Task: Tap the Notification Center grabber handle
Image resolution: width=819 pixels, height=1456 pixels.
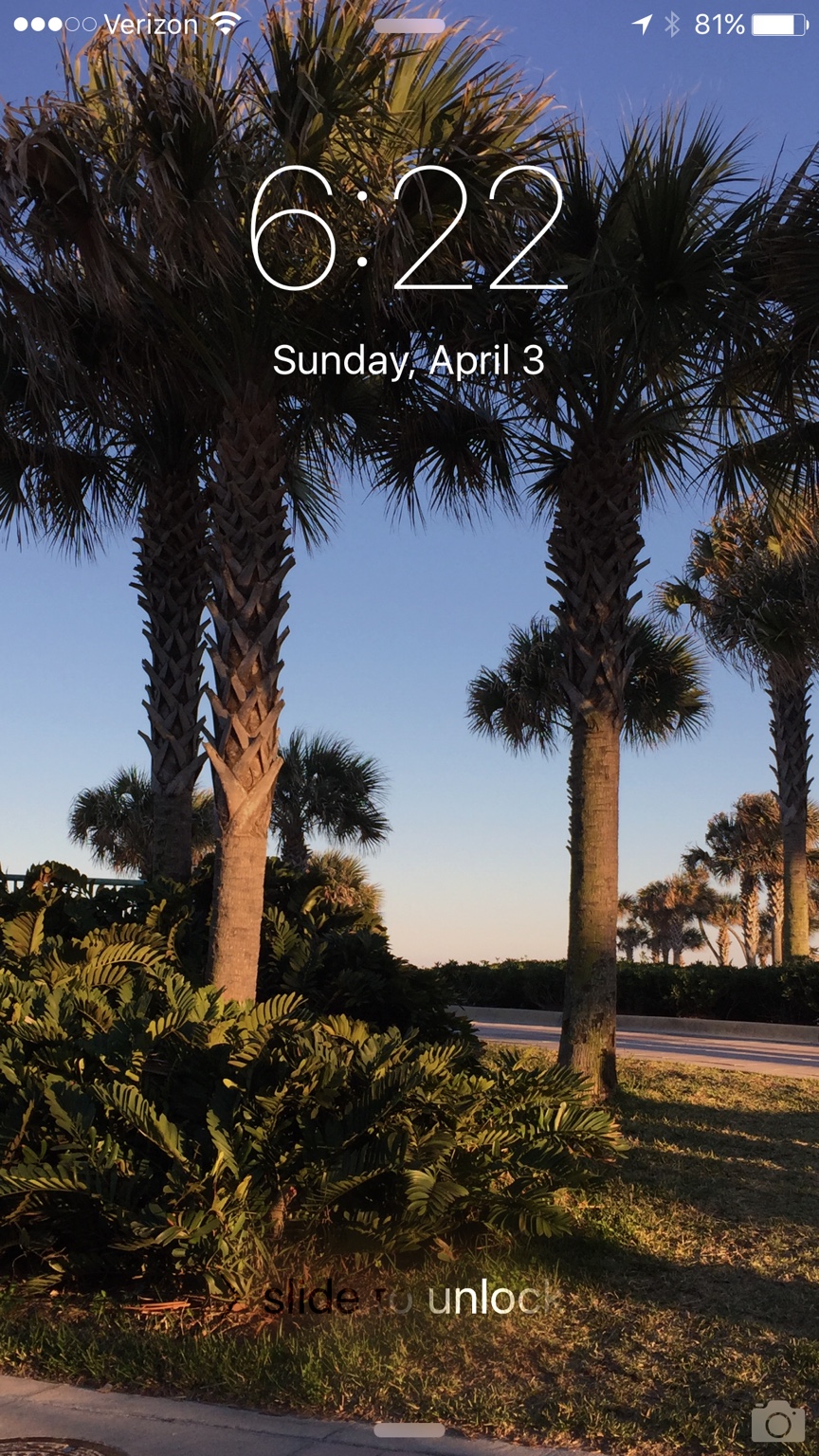Action: [x=409, y=26]
